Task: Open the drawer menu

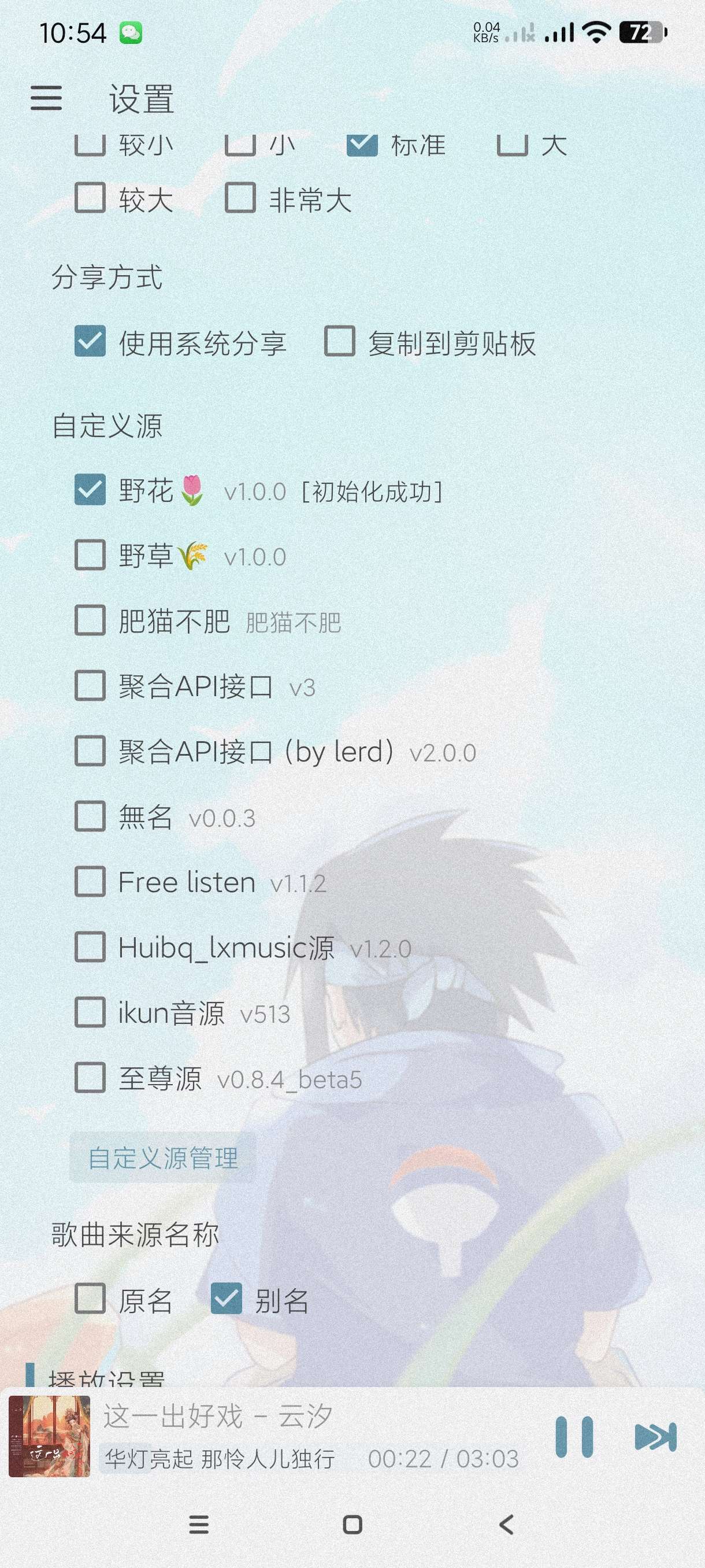Action: tap(46, 98)
